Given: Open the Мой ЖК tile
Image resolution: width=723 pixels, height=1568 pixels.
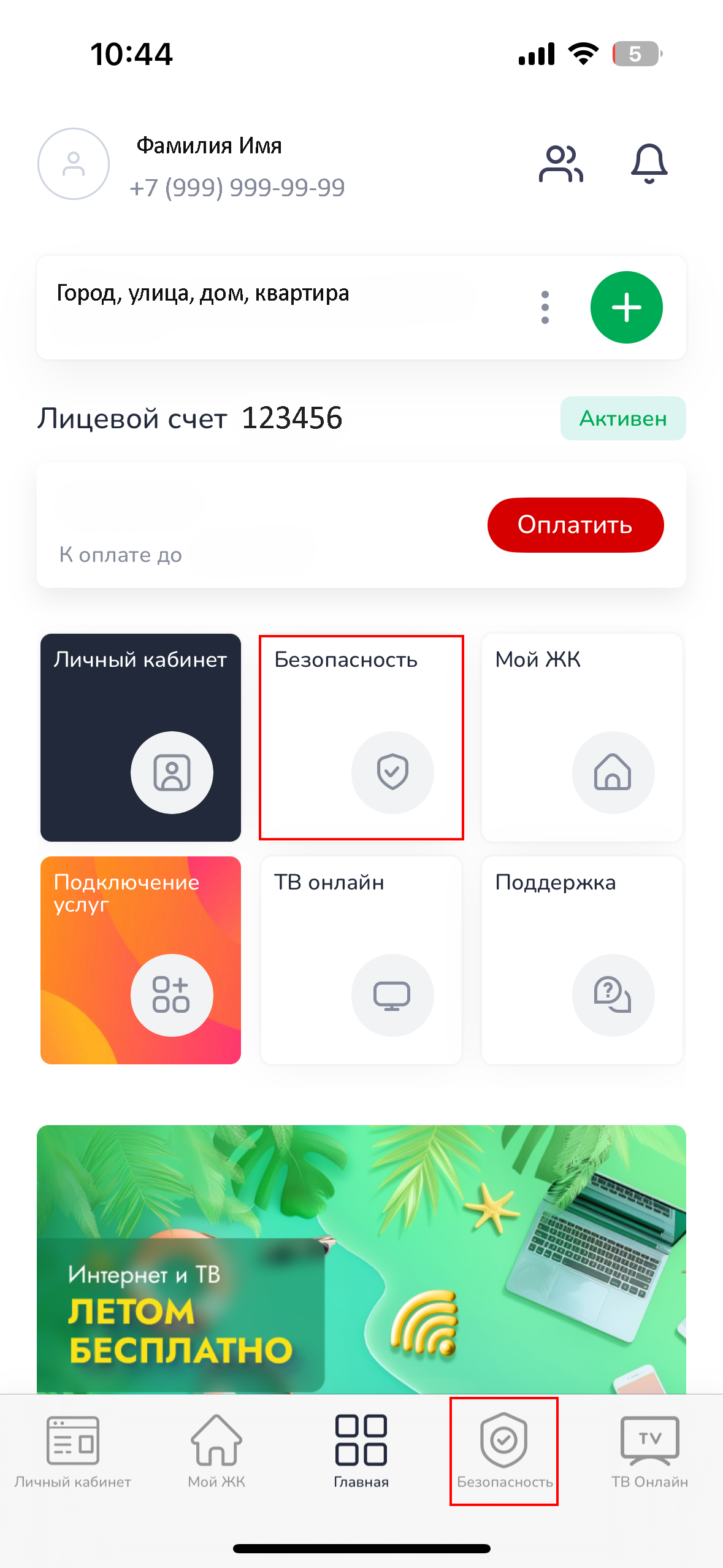Looking at the screenshot, I should [582, 737].
